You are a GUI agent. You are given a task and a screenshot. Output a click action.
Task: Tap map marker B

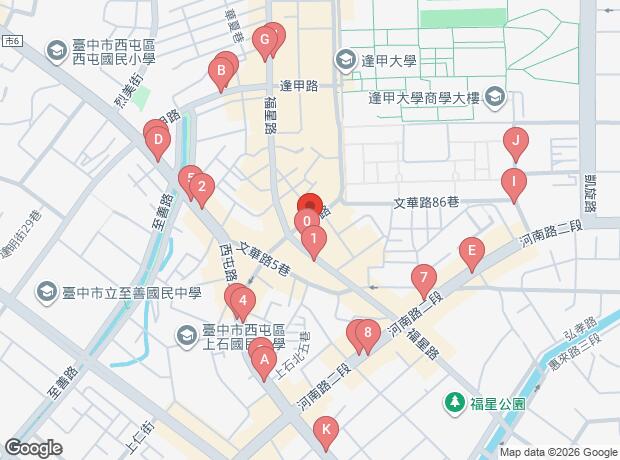click(x=219, y=71)
